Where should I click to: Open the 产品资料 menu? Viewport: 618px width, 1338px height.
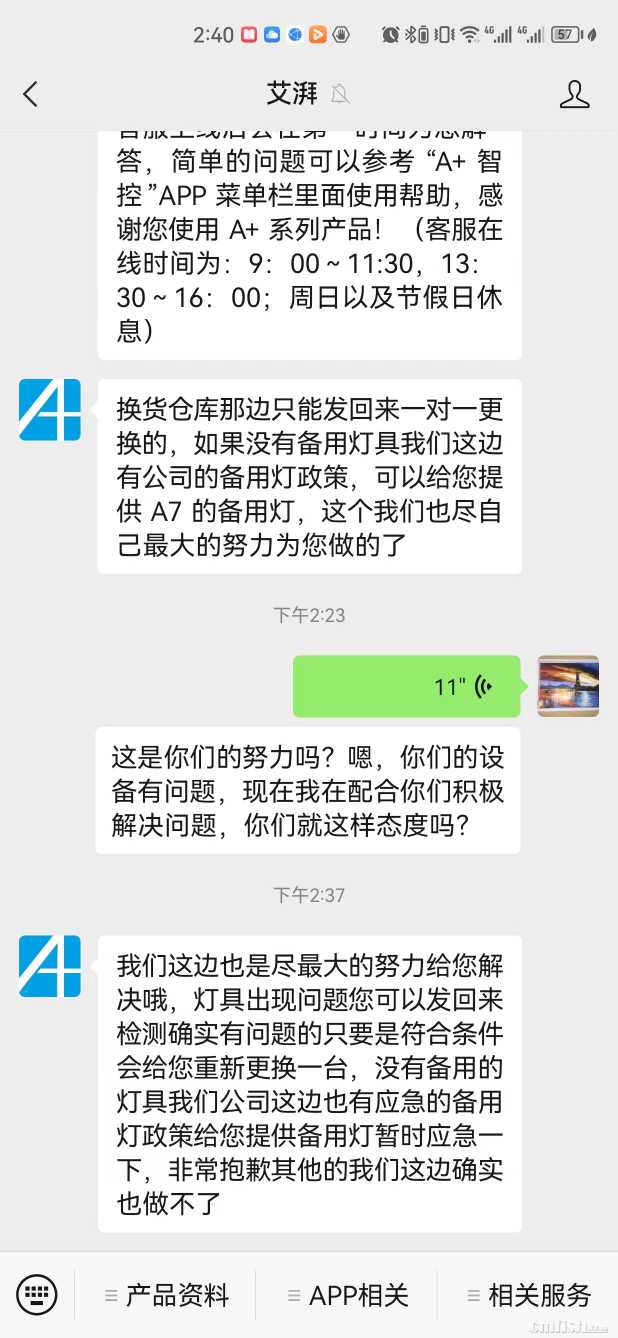click(167, 1295)
